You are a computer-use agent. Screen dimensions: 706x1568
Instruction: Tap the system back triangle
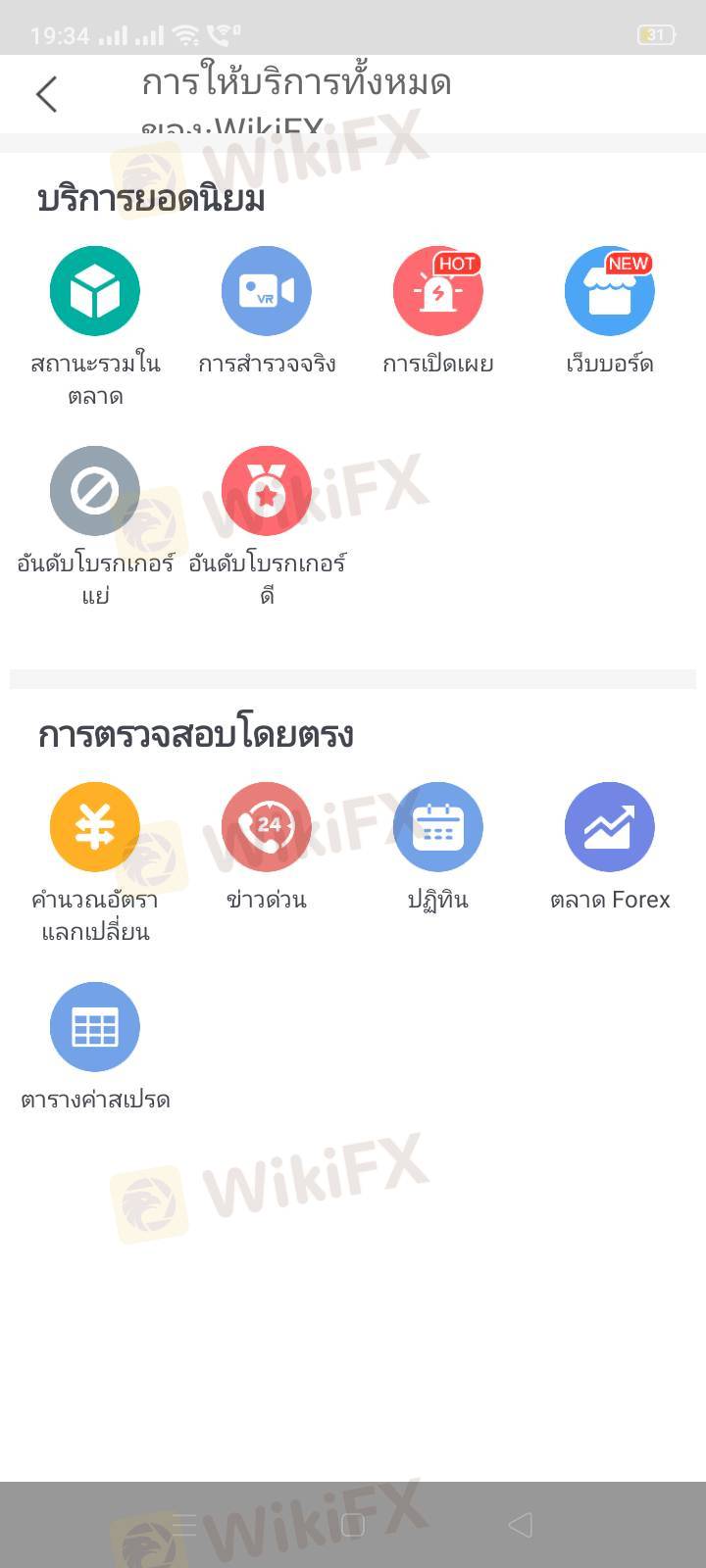[521, 1525]
